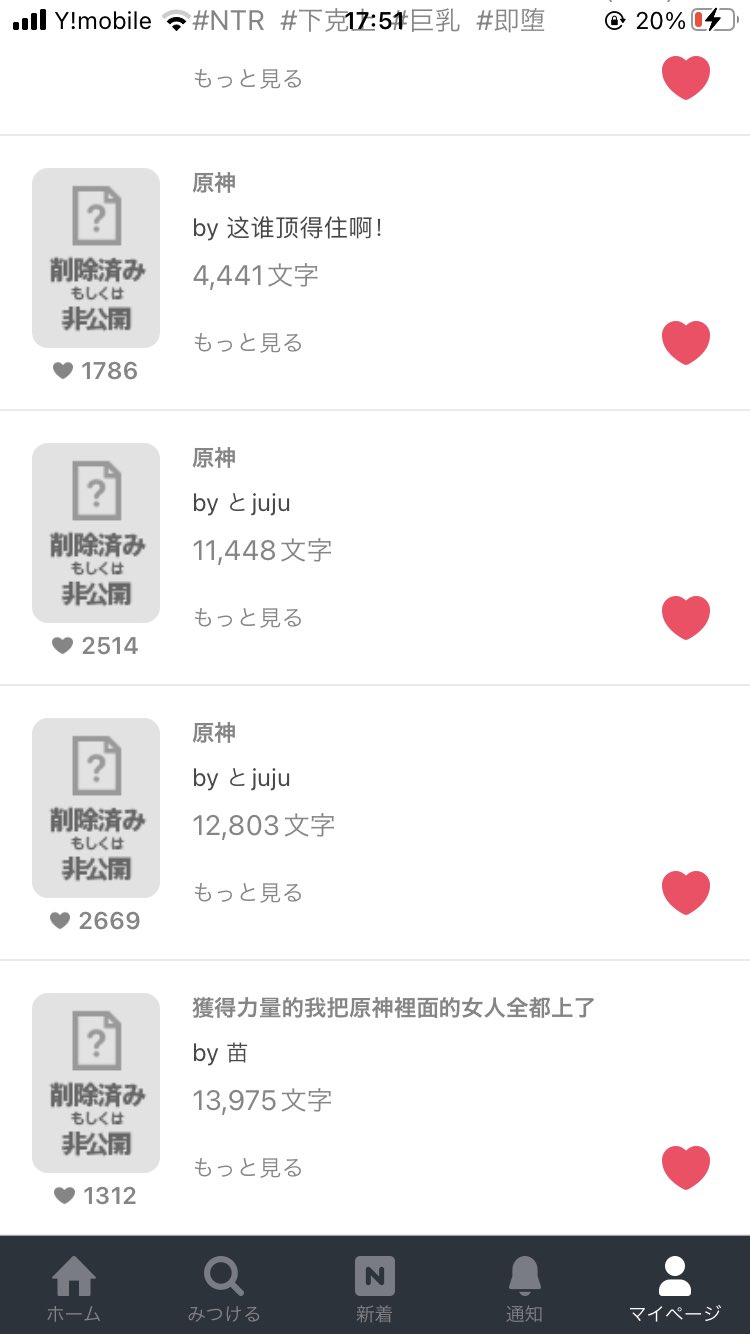Select the マイページ tab
The image size is (750, 1334).
(x=674, y=1288)
